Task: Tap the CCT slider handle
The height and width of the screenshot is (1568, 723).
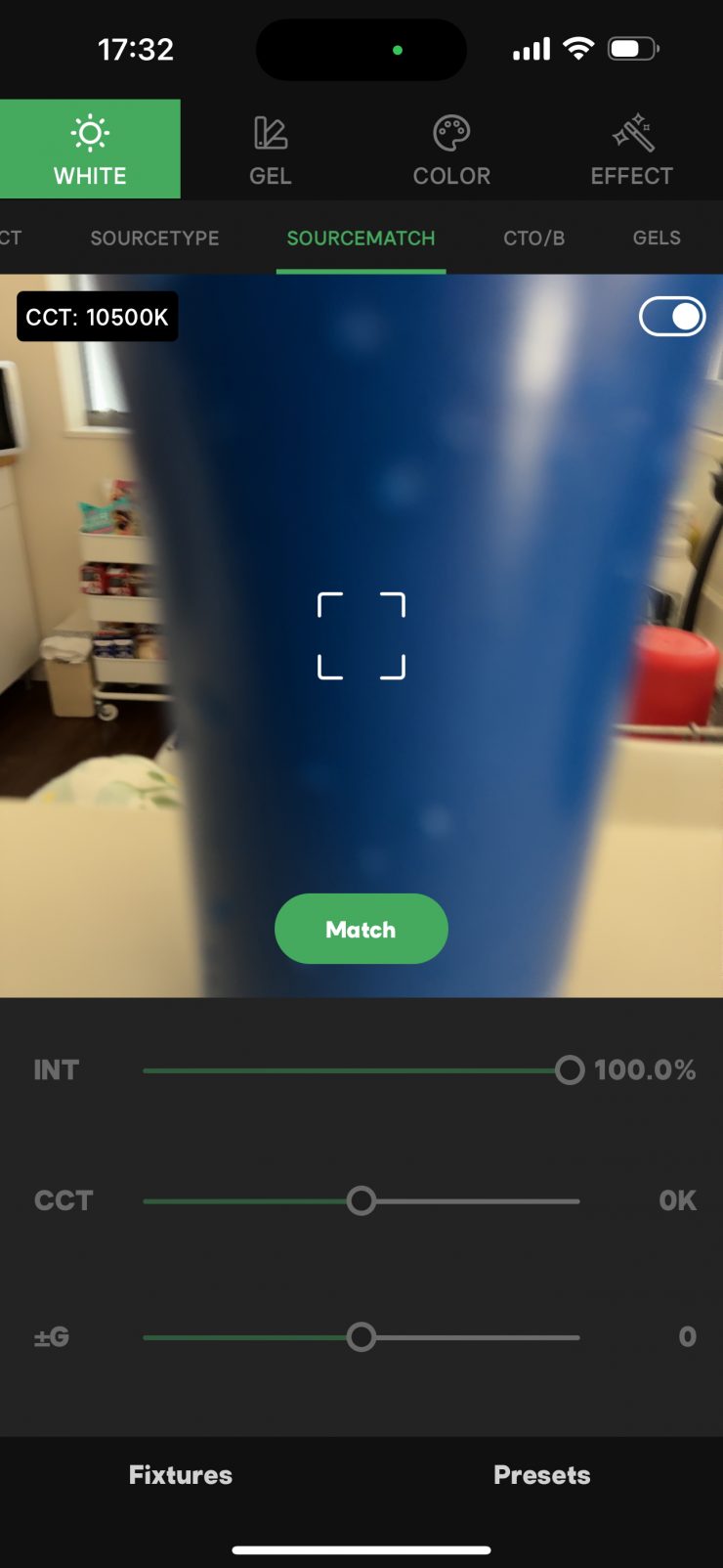Action: coord(361,1200)
